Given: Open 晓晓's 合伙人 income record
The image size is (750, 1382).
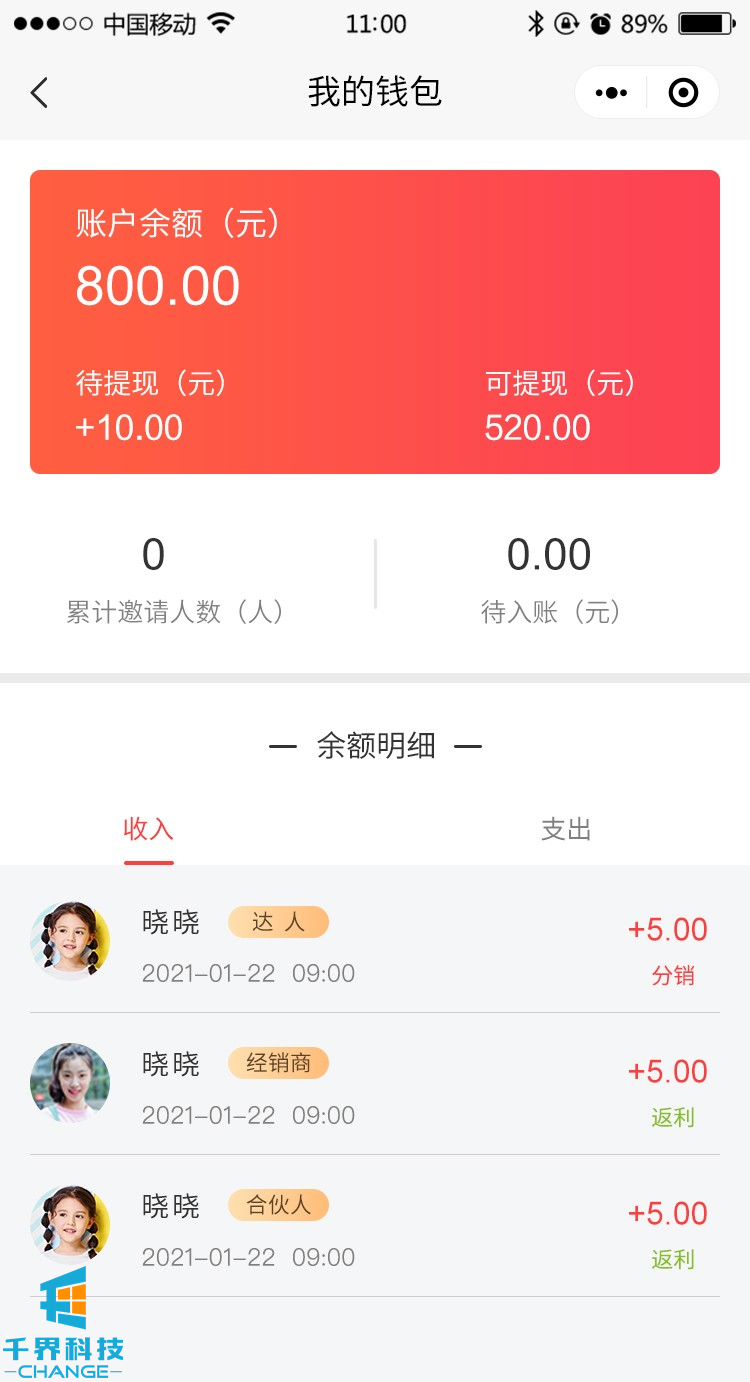Looking at the screenshot, I should 374,1226.
